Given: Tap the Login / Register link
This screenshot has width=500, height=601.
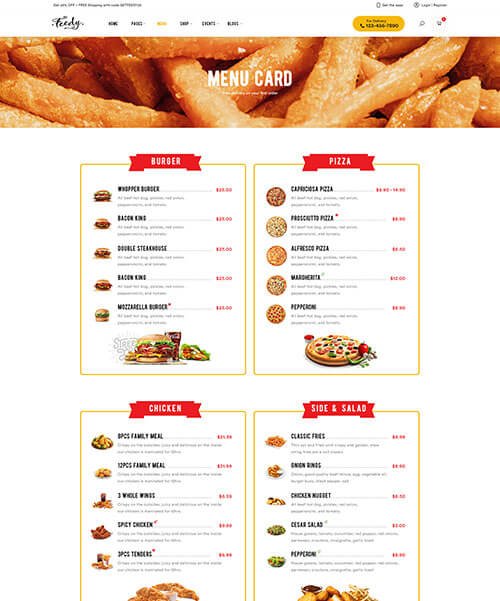Looking at the screenshot, I should [x=430, y=5].
